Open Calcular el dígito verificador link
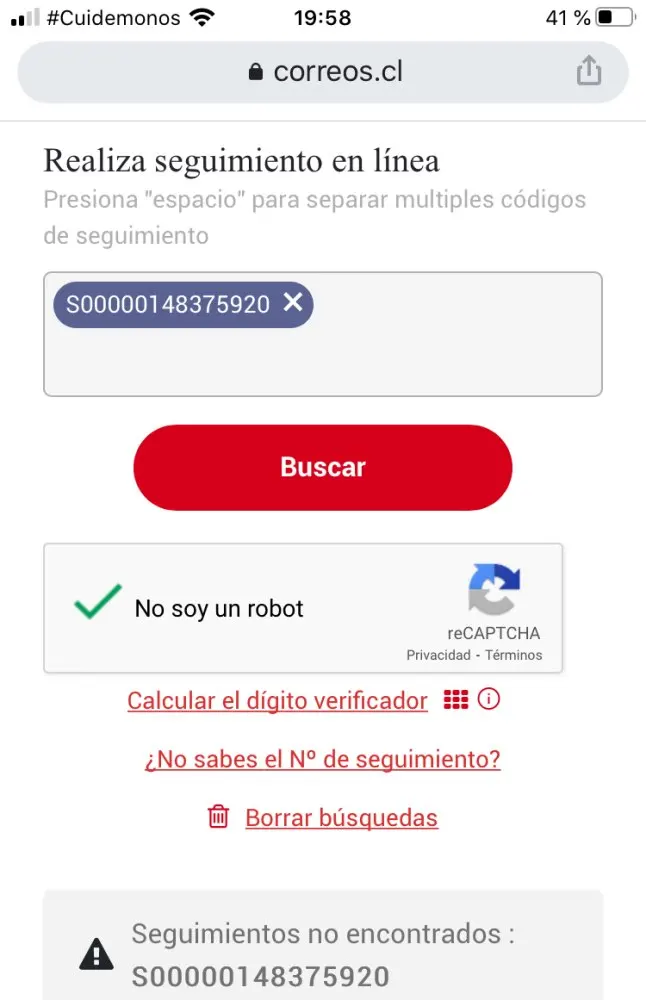The height and width of the screenshot is (1000, 646). [277, 701]
